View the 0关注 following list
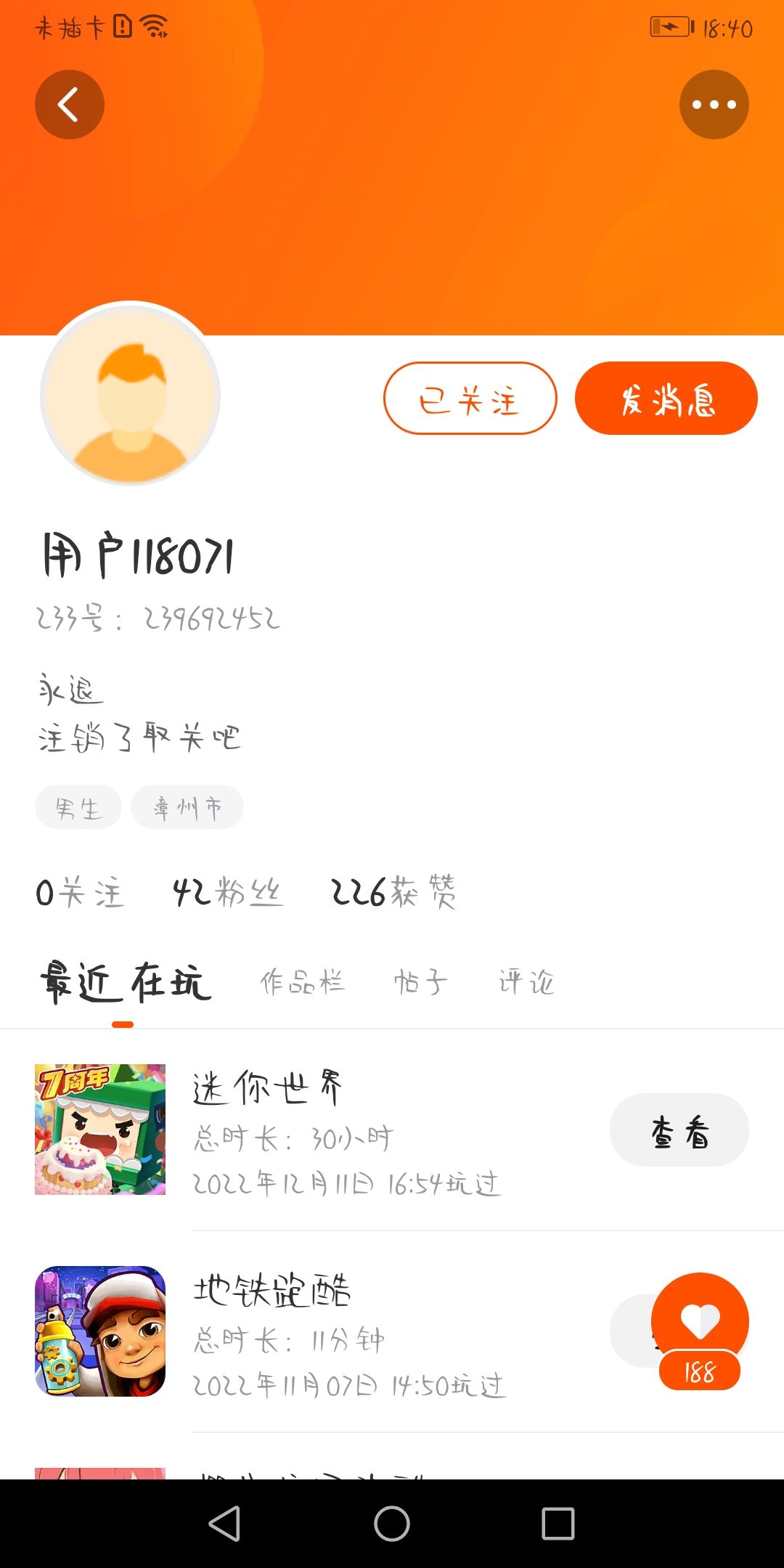784x1568 pixels. pos(80,892)
